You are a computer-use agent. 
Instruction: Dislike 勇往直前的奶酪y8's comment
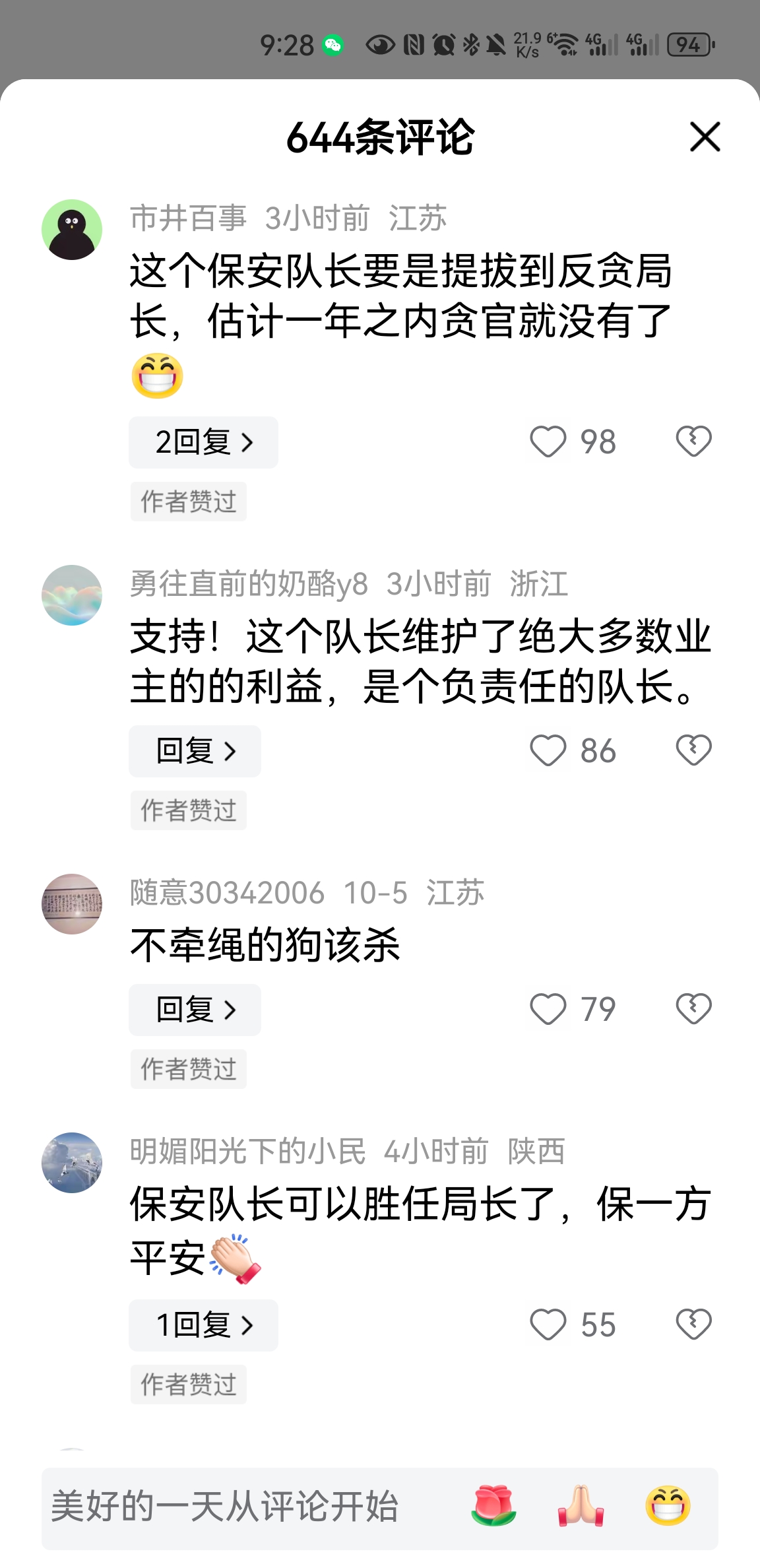click(x=693, y=750)
